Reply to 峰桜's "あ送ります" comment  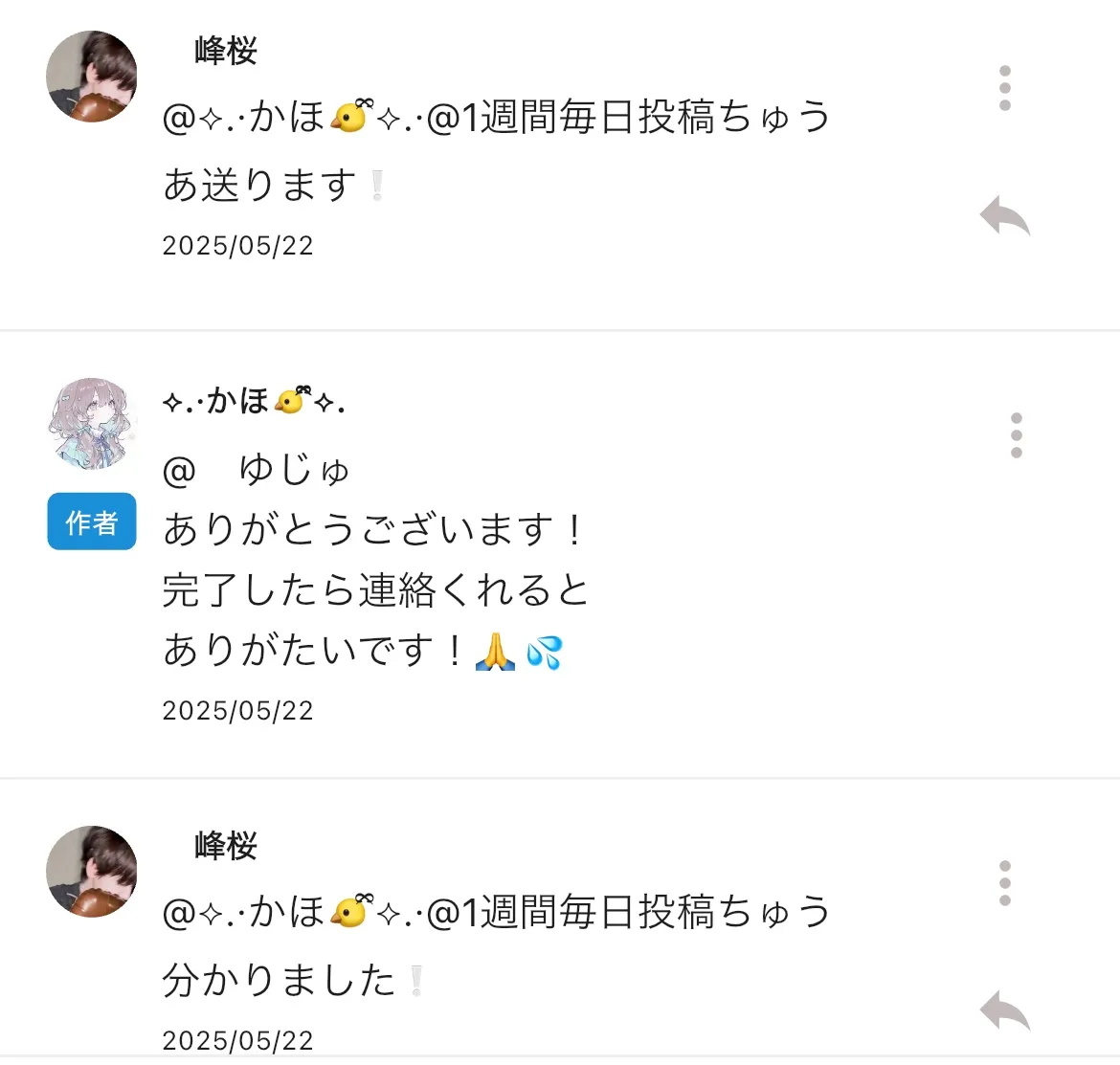click(1004, 216)
